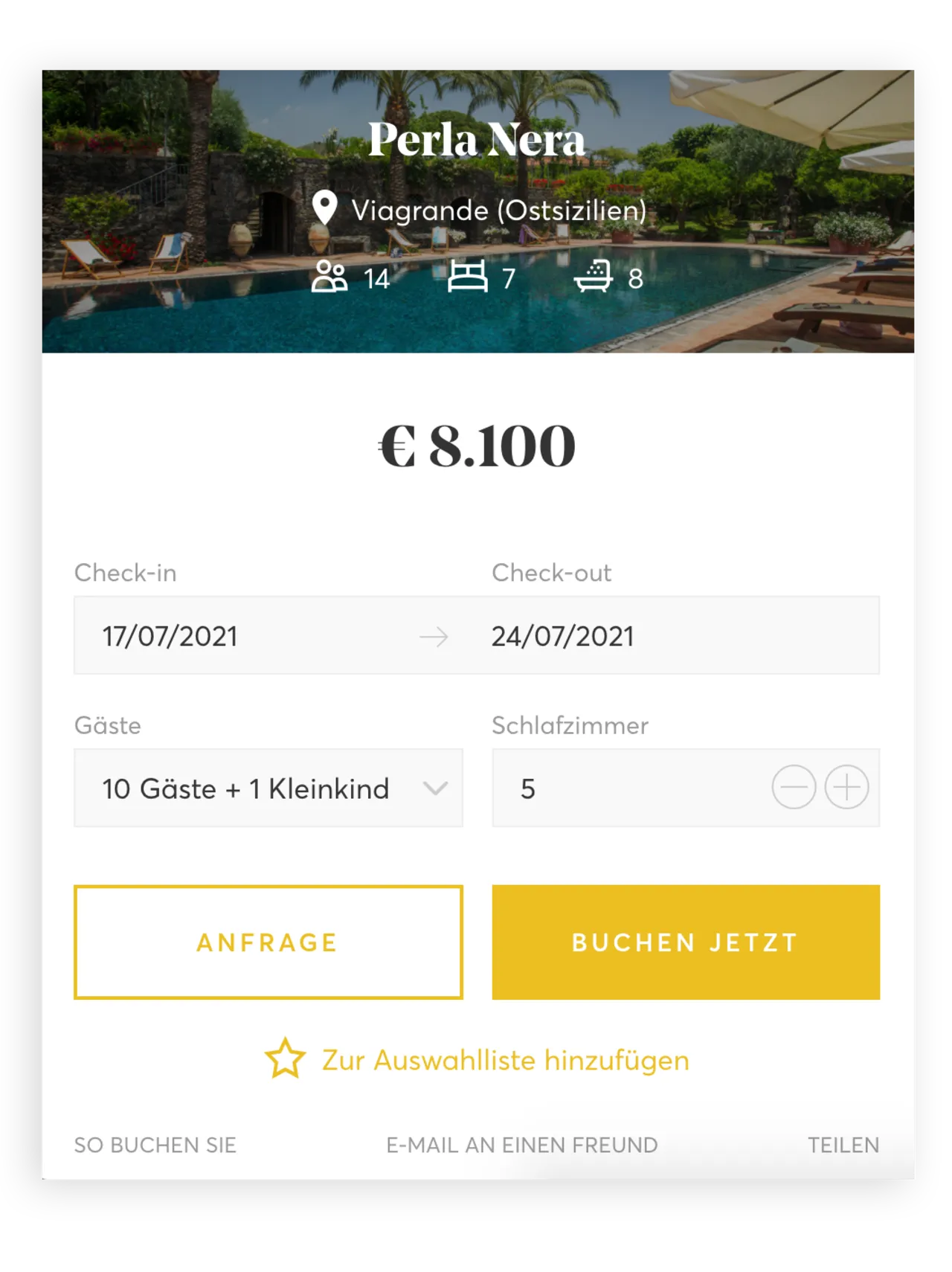Image resolution: width=952 pixels, height=1272 pixels.
Task: Click the minus icon to decrease Schlafzimmer
Action: 794,788
